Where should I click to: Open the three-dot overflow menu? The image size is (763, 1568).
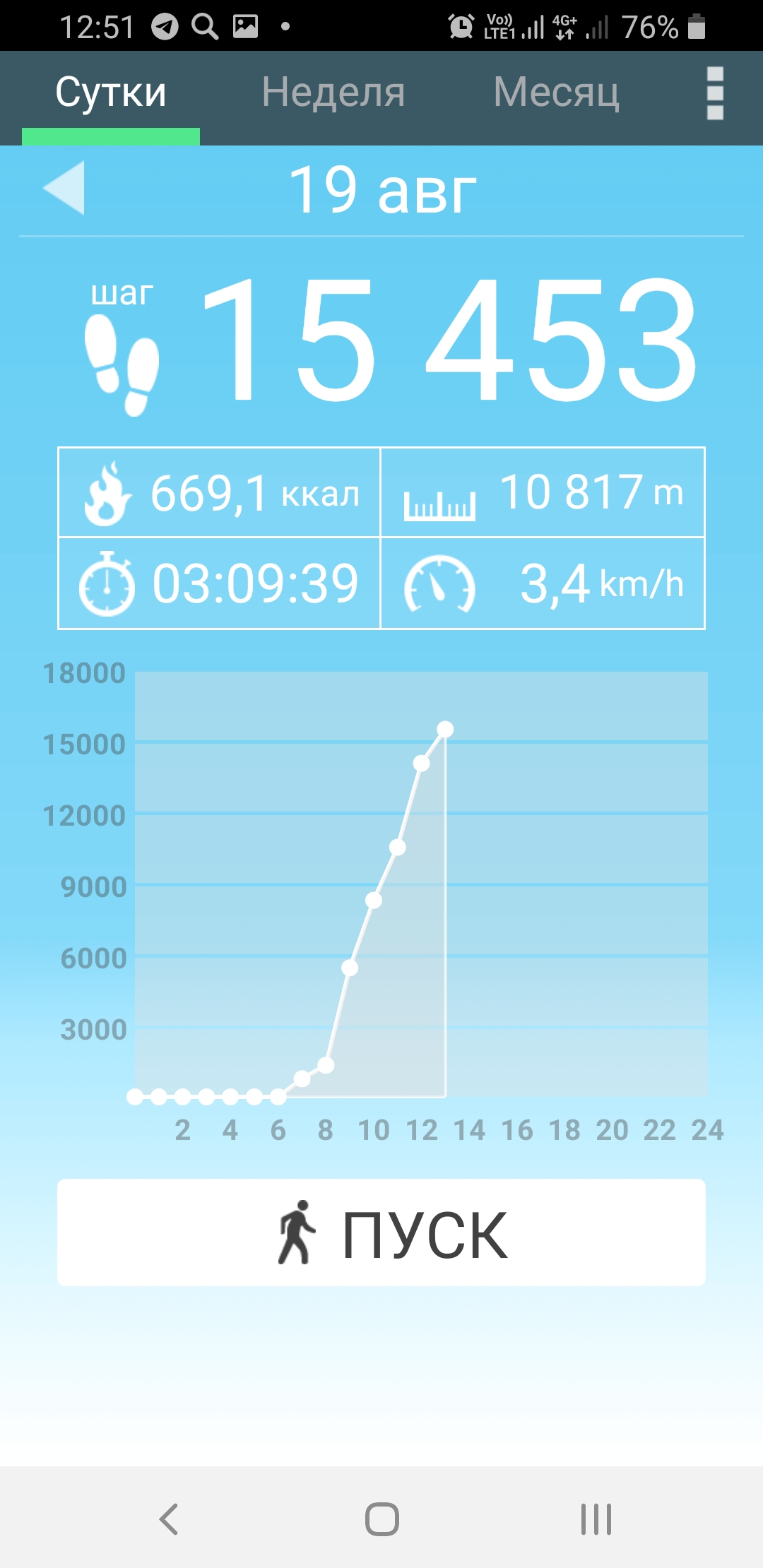click(715, 93)
